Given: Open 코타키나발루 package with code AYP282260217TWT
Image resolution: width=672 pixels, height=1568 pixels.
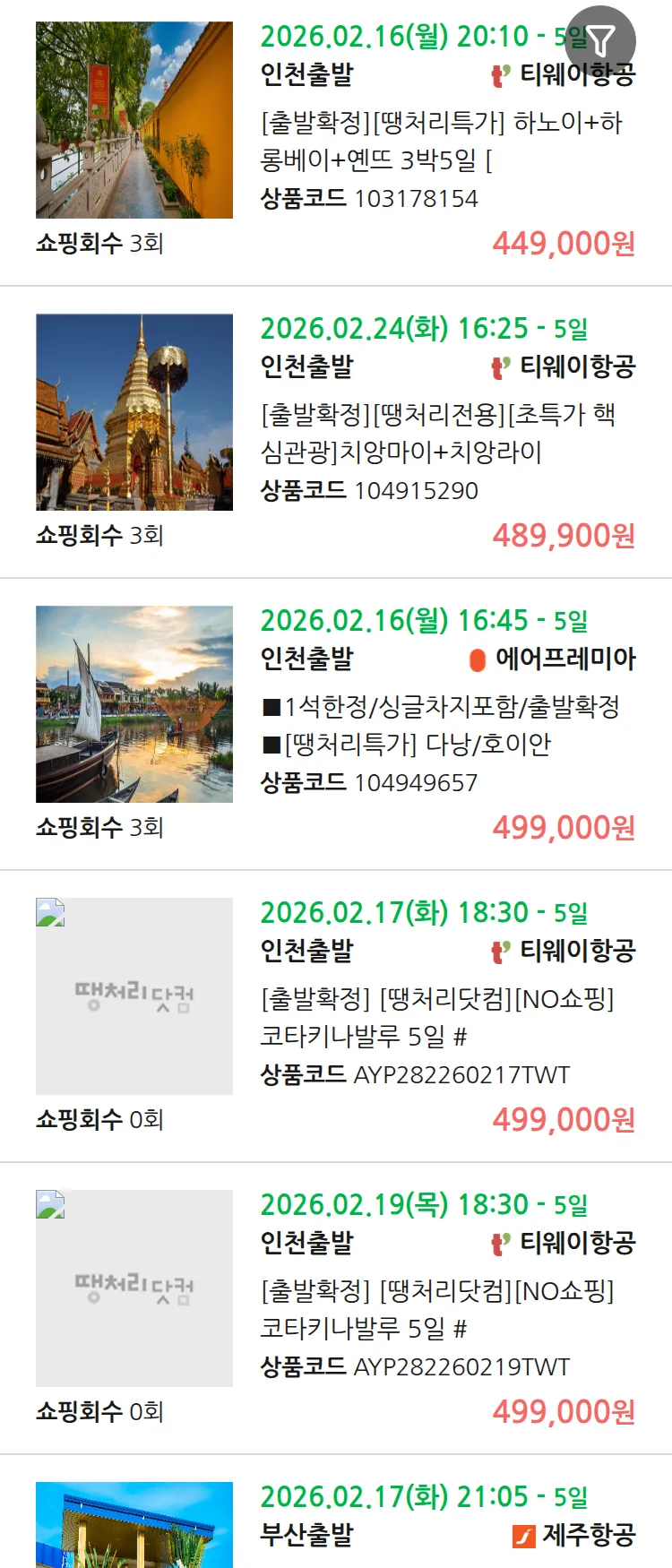Looking at the screenshot, I should (x=437, y=1017).
